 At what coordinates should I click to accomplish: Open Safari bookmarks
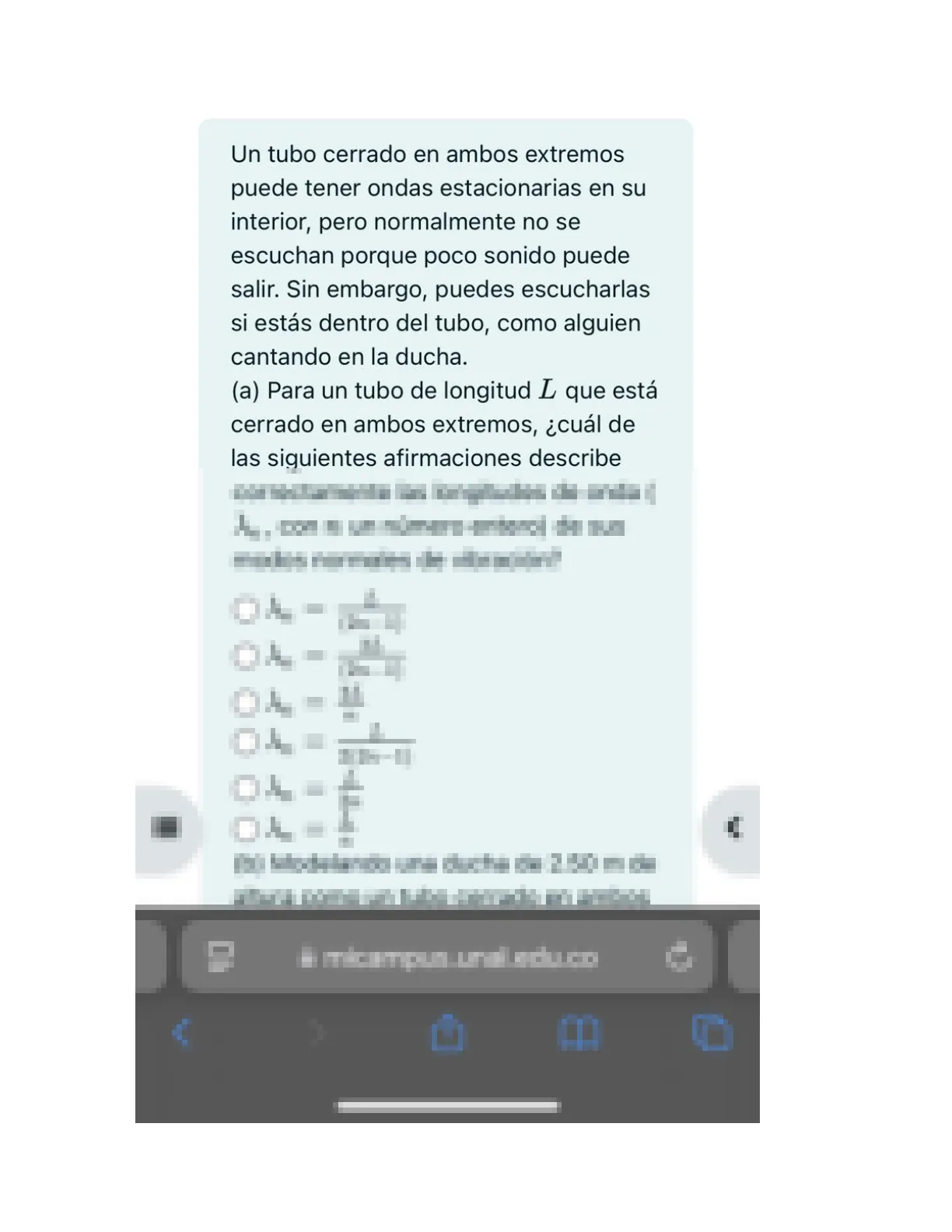(x=579, y=1034)
